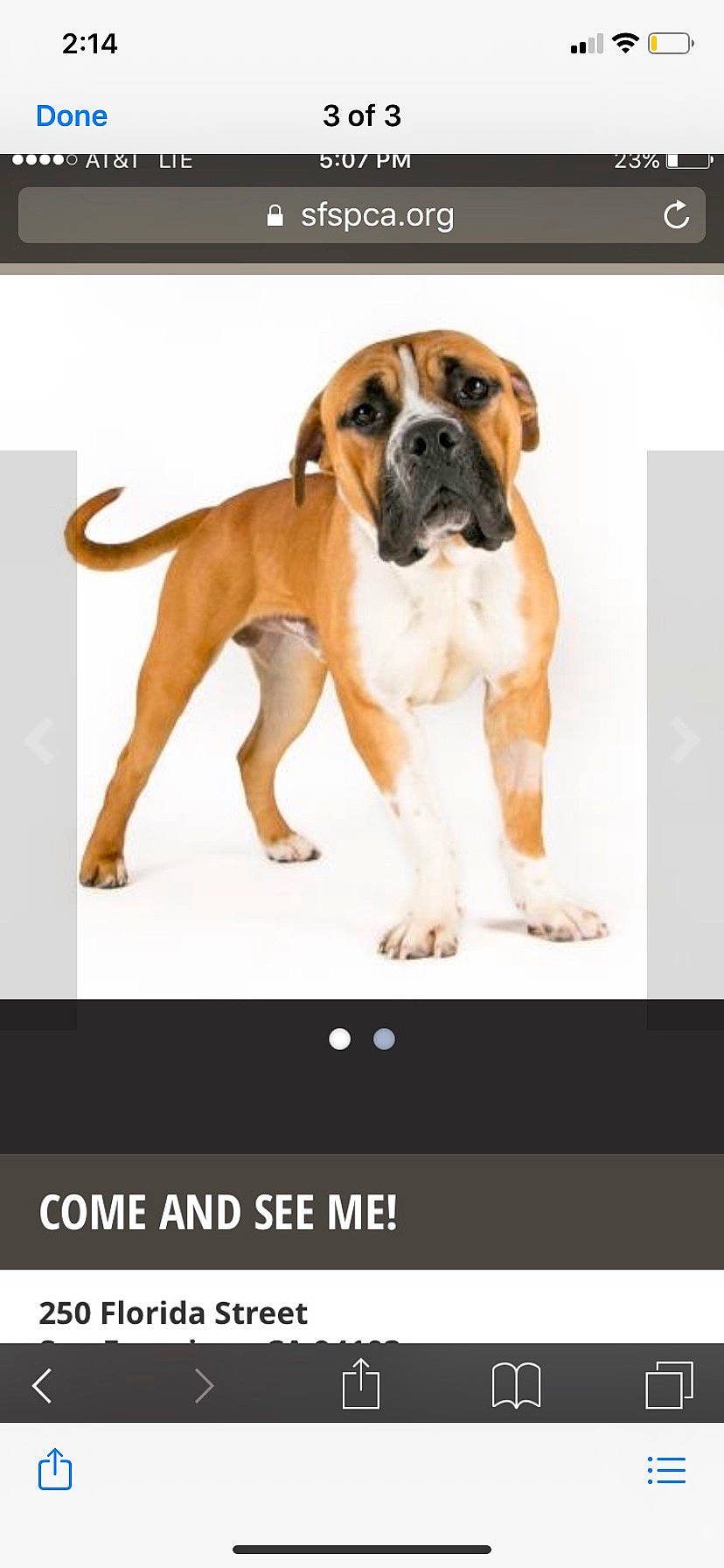
Task: Advance the carousel with the right chevron
Action: [683, 740]
